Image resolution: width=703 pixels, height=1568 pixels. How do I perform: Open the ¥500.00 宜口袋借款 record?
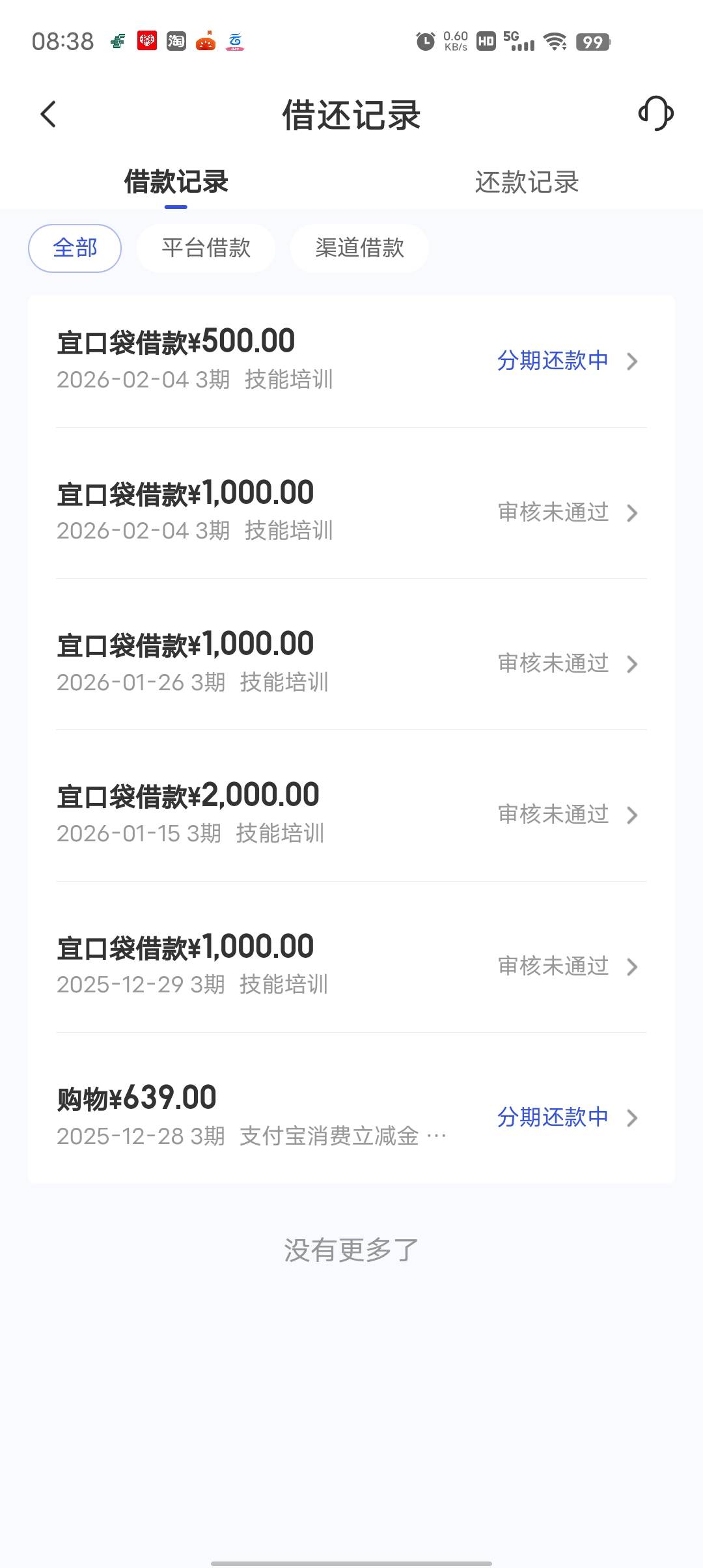[351, 359]
